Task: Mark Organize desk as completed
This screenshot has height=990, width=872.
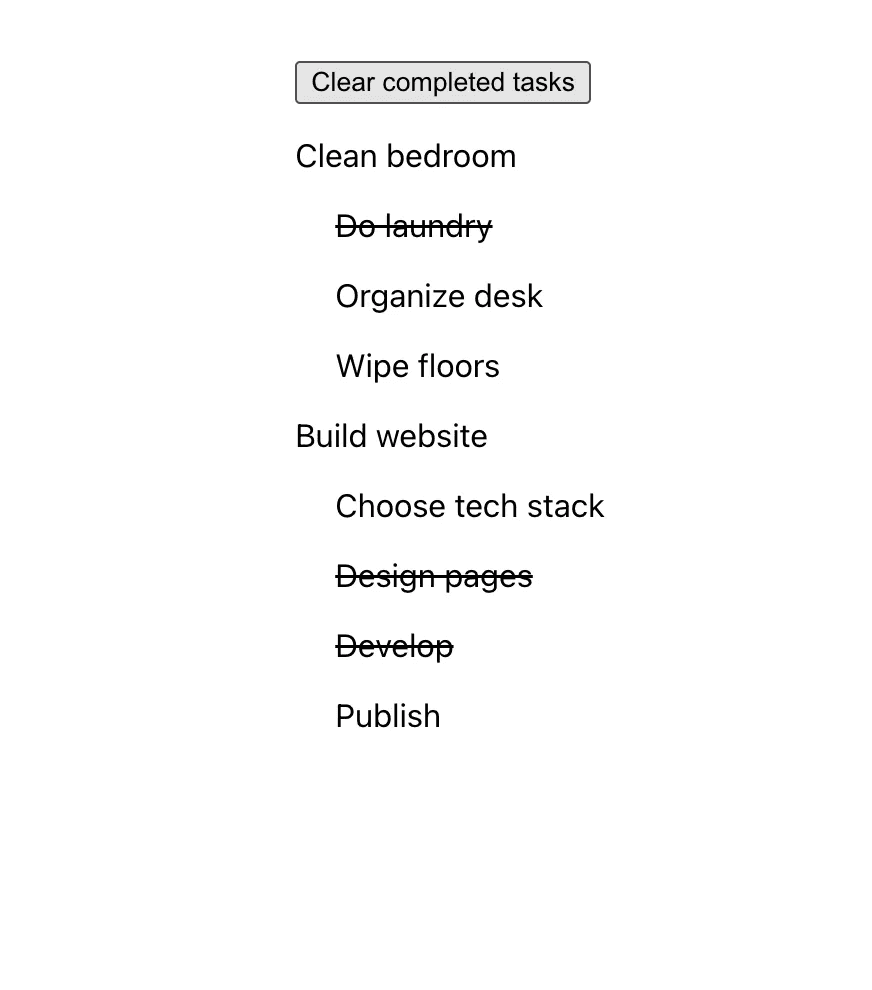Action: tap(438, 297)
